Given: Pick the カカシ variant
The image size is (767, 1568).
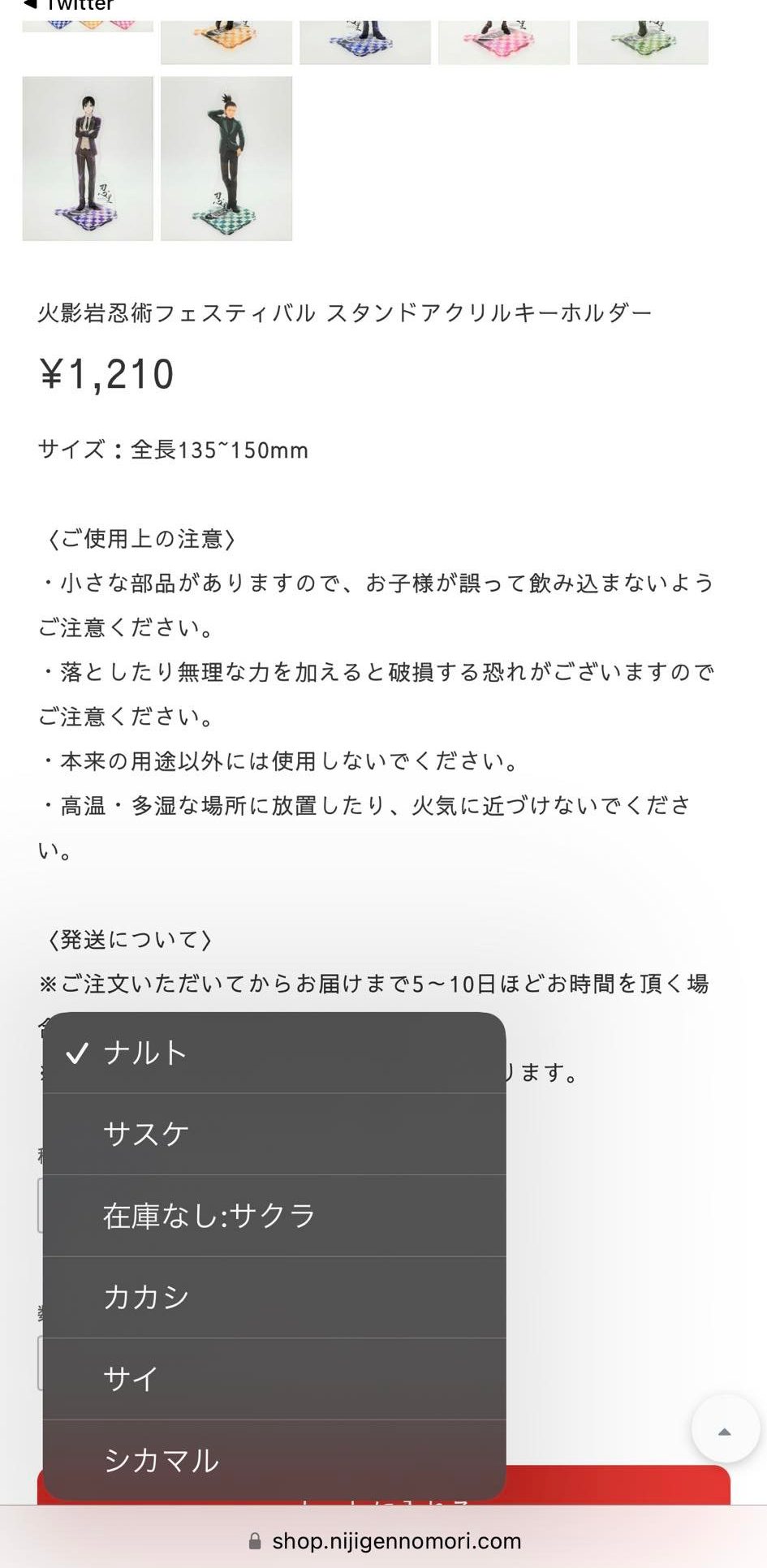Looking at the screenshot, I should click(274, 1297).
